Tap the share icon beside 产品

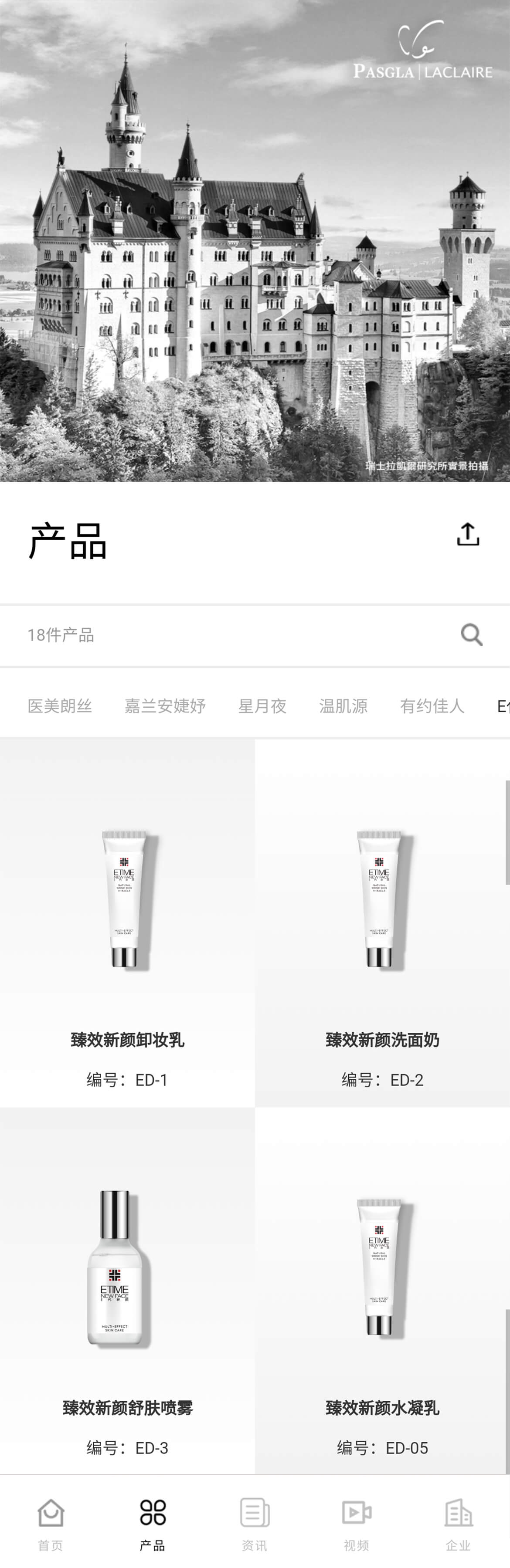[468, 534]
